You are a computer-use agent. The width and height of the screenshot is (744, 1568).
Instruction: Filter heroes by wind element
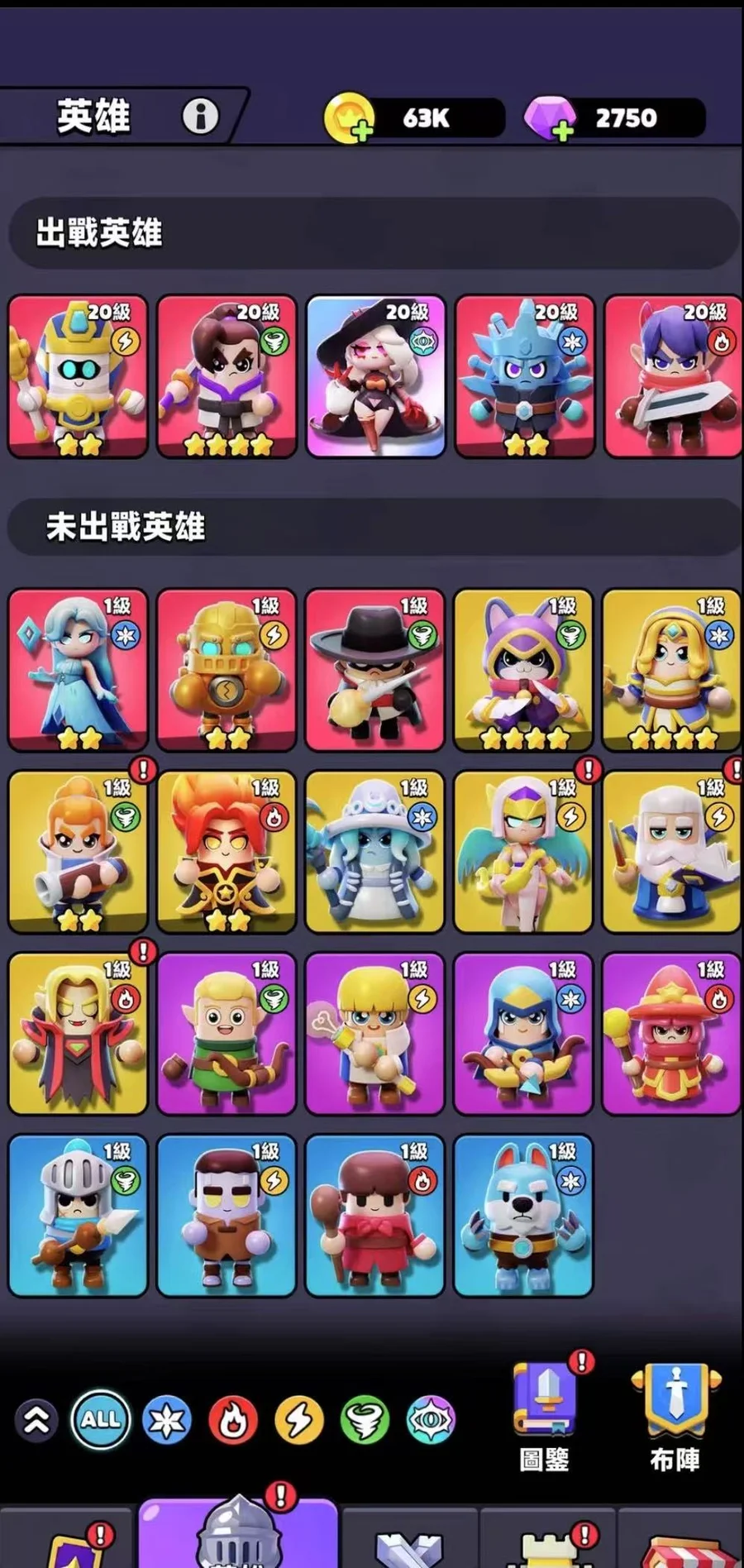[365, 1420]
